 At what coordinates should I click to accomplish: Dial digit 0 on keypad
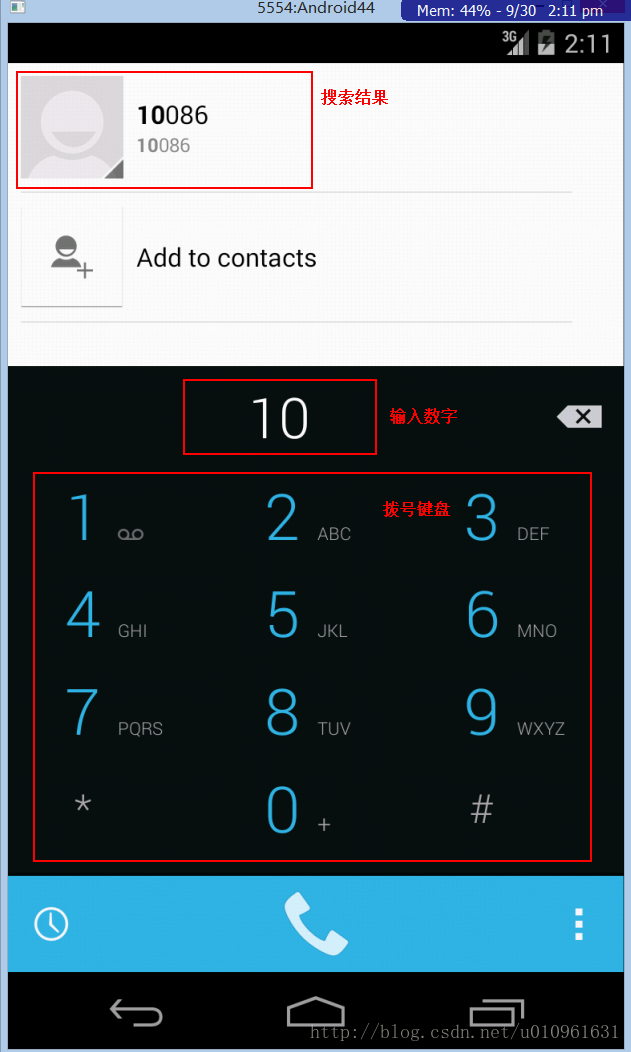(299, 810)
